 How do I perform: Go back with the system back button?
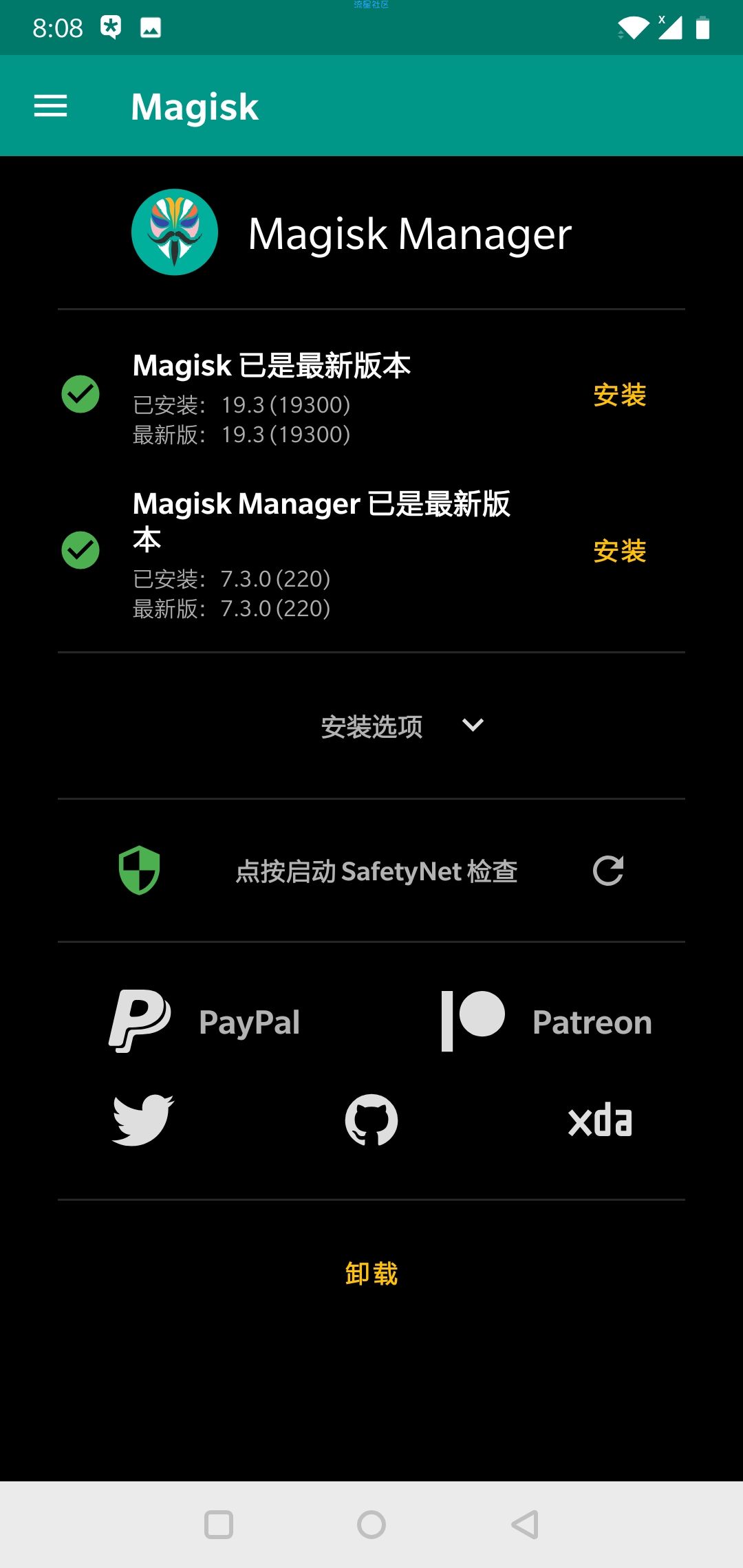(525, 1525)
